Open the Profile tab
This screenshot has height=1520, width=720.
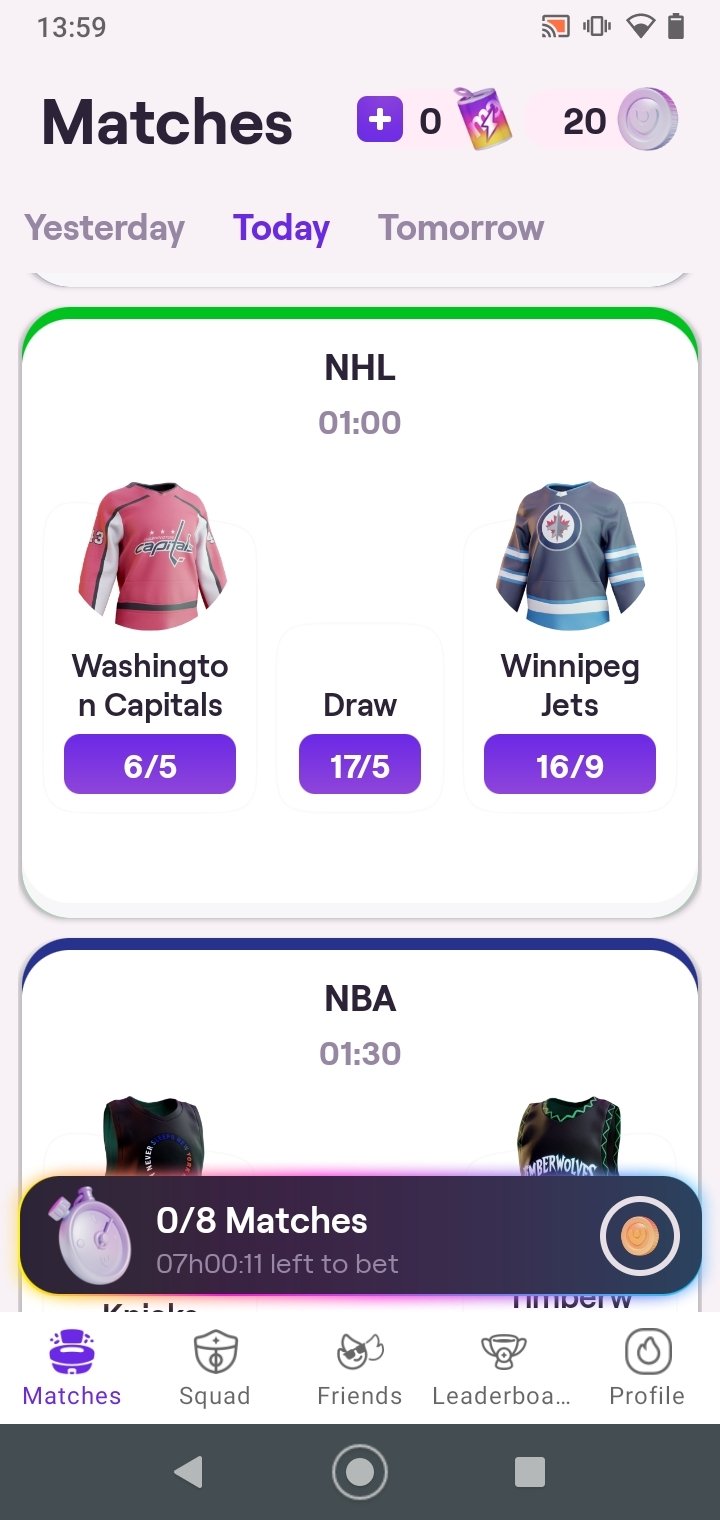click(647, 1368)
